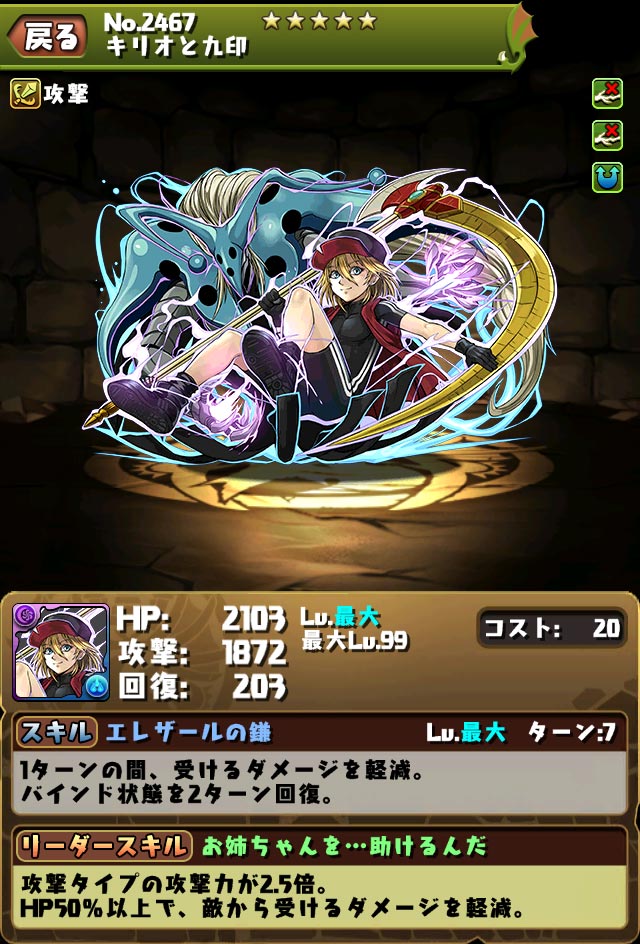The height and width of the screenshot is (944, 640).
Task: Go back with the 戻る button
Action: (x=48, y=37)
